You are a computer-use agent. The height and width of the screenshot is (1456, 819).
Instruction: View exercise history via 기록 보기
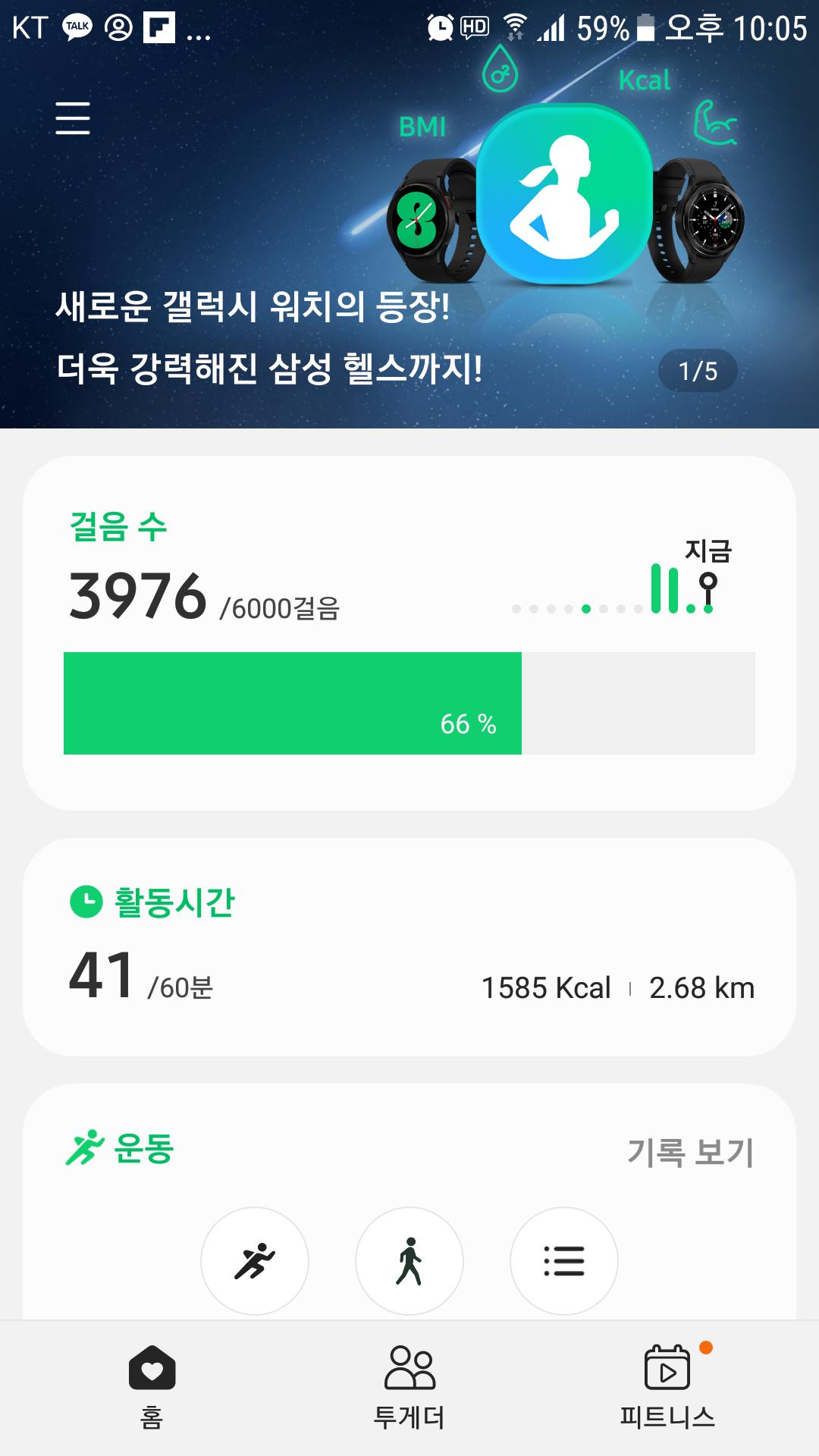(x=690, y=1152)
